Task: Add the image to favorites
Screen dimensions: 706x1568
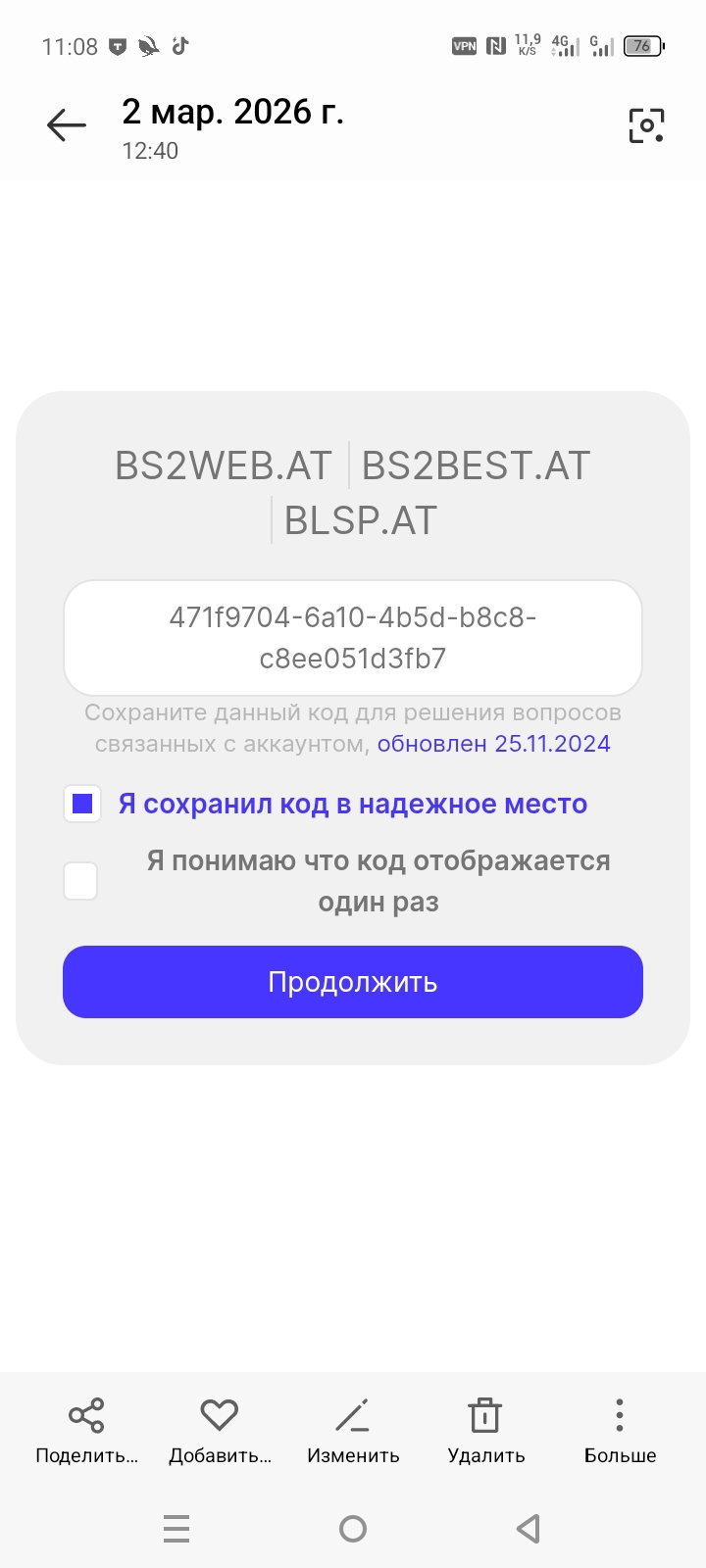Action: pyautogui.click(x=220, y=1429)
